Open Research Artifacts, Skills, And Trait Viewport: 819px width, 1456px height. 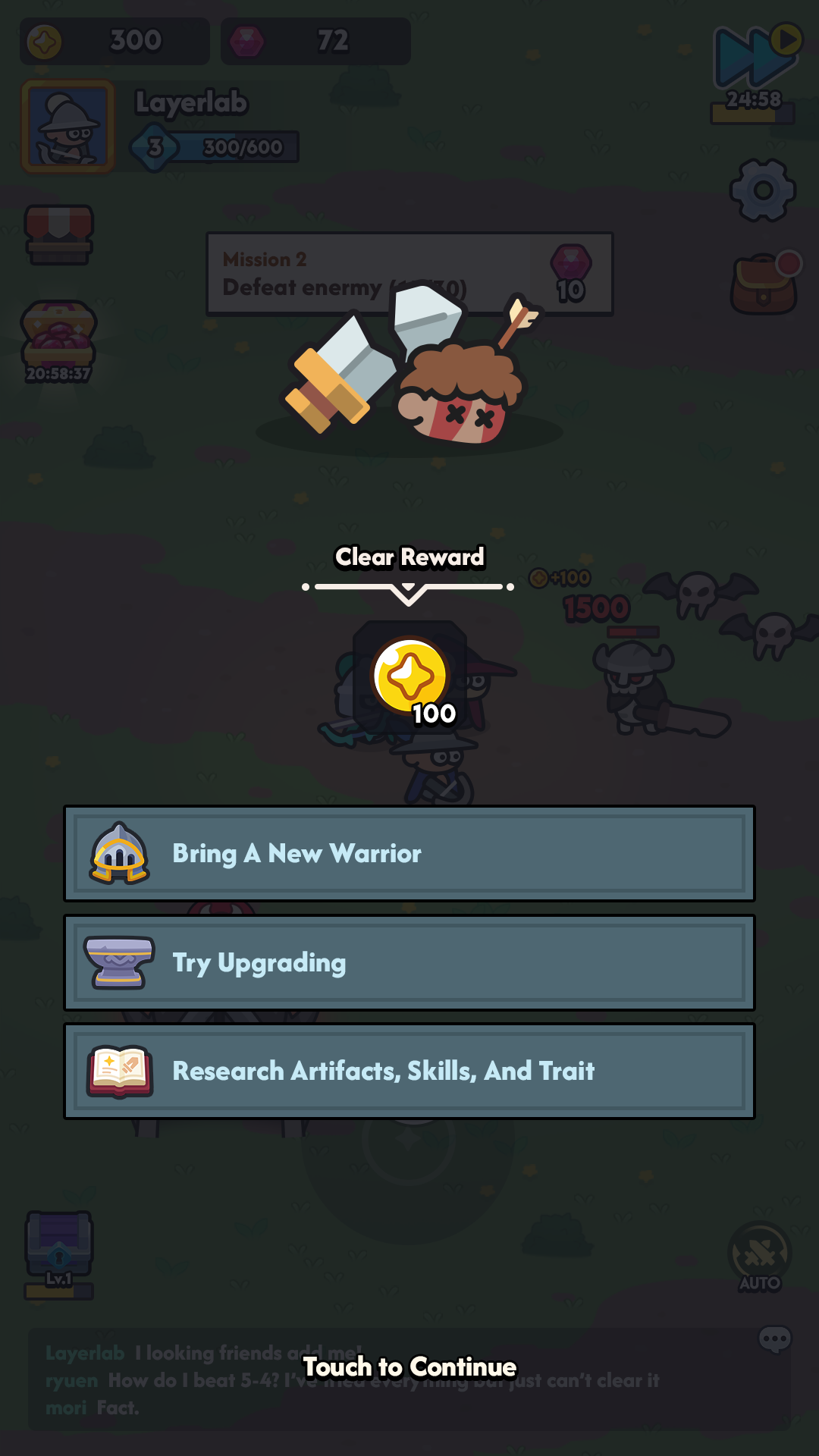pos(409,1071)
